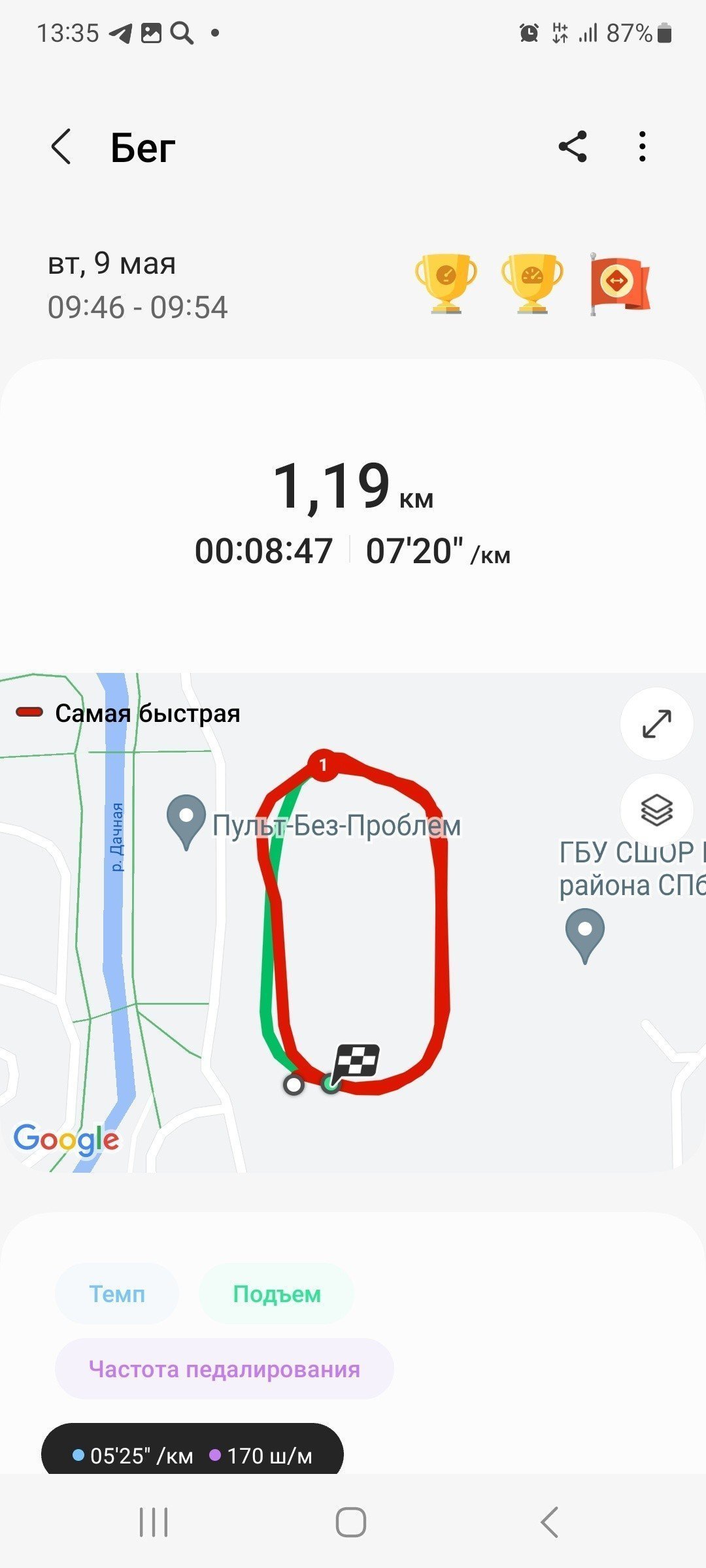Tap the ГБУ СШОР place pin on map
The image size is (706, 1568).
coord(585,936)
